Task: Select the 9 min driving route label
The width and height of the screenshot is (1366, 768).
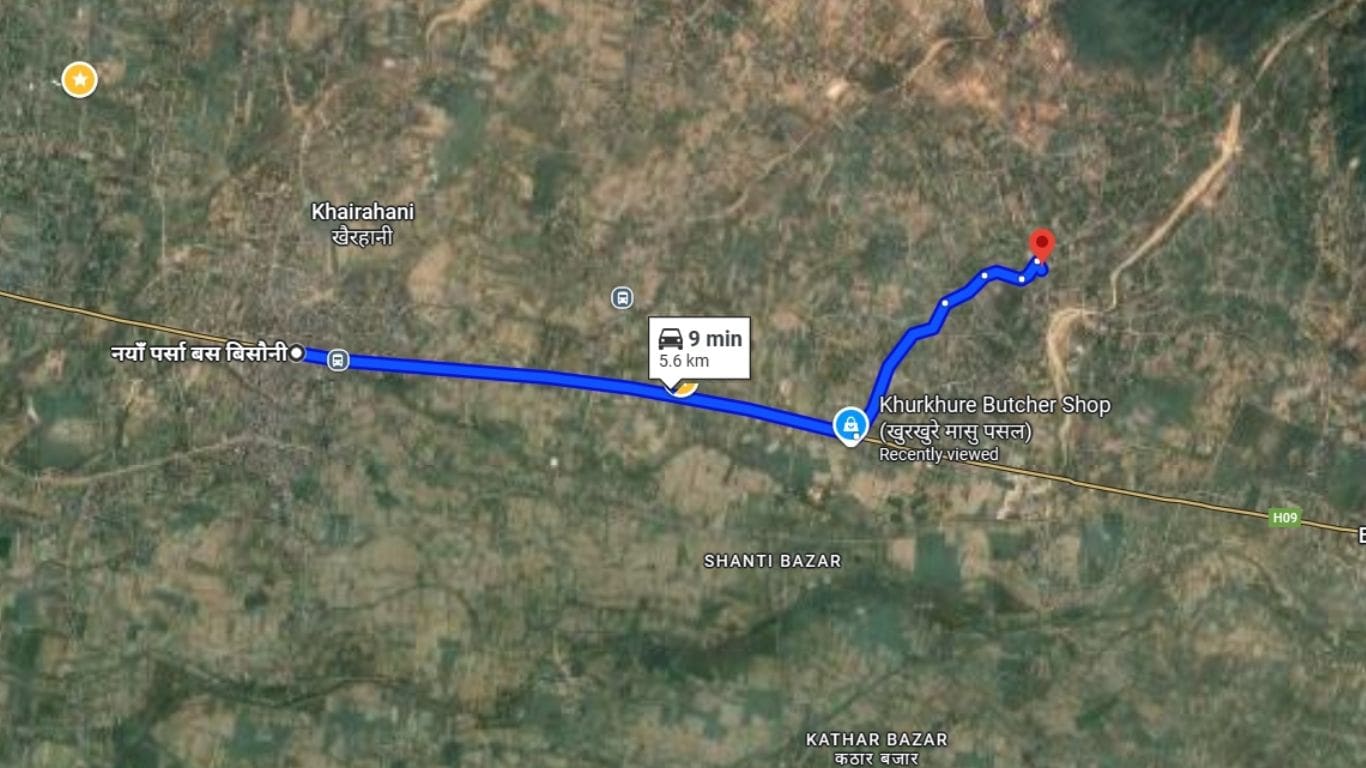Action: coord(699,348)
